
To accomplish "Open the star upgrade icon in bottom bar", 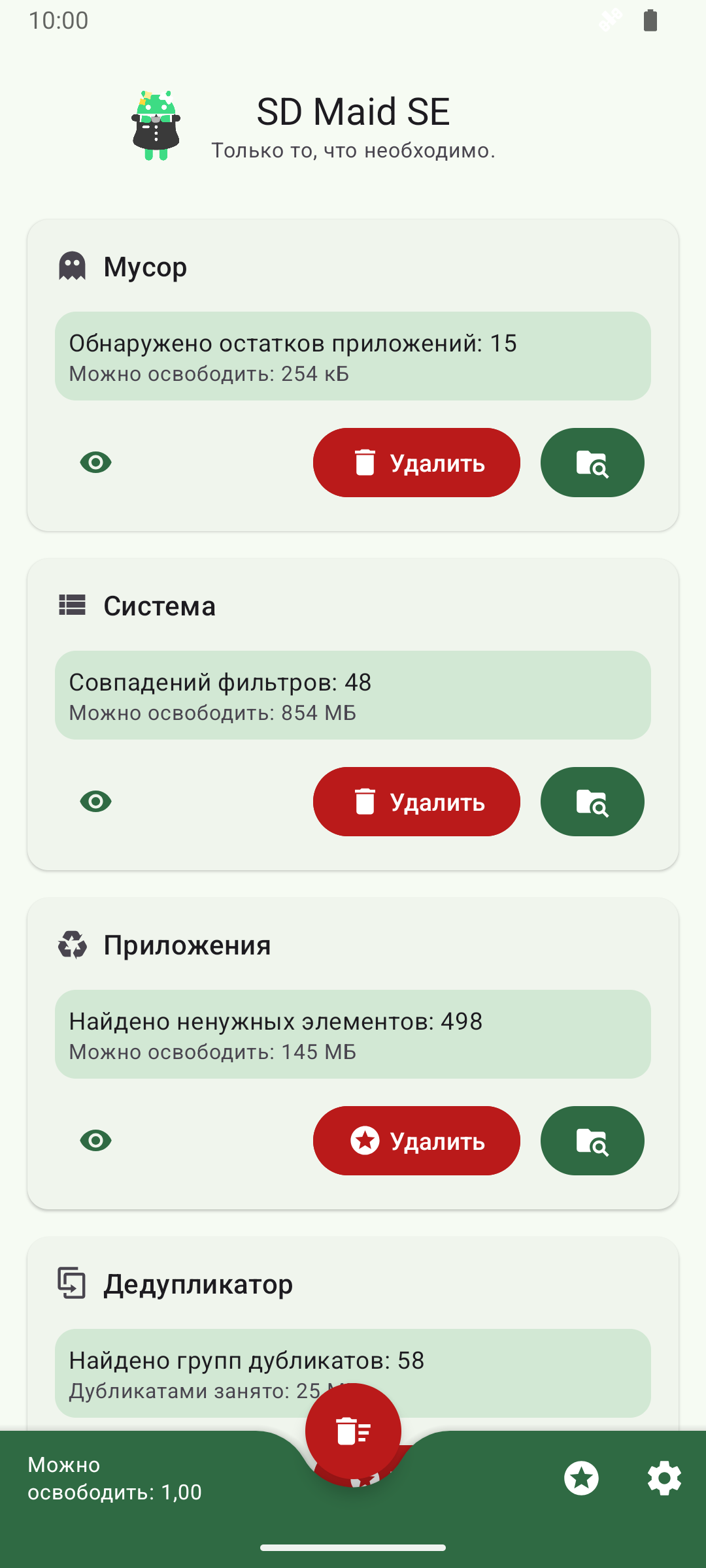I will point(581,1478).
